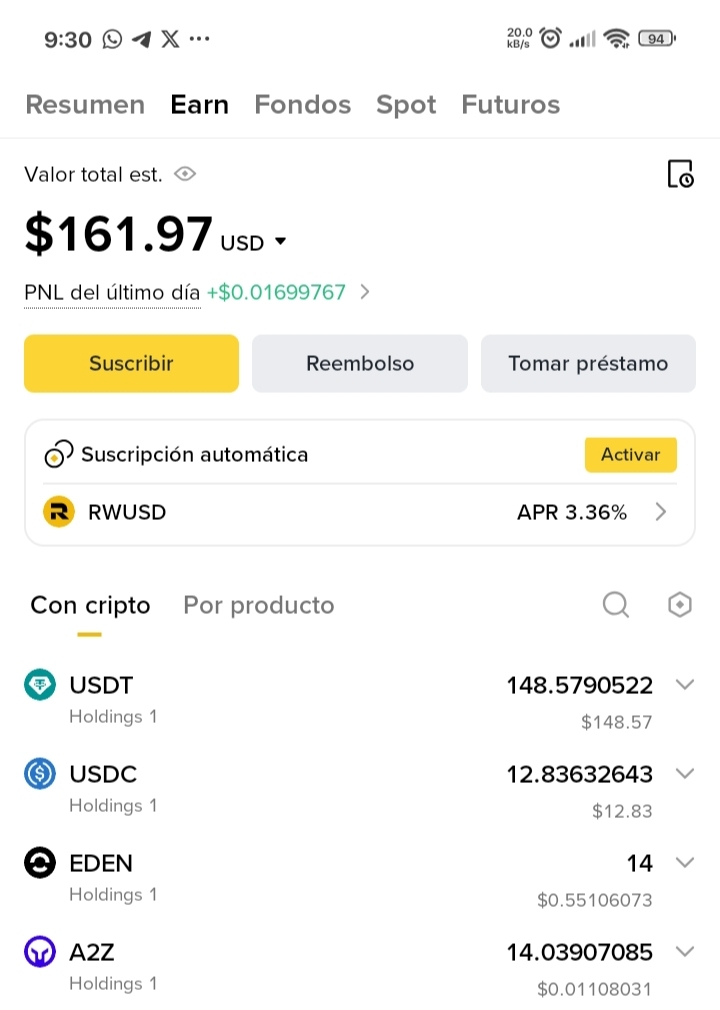This screenshot has height=1010, width=720.
Task: Search the earn holdings
Action: point(616,604)
